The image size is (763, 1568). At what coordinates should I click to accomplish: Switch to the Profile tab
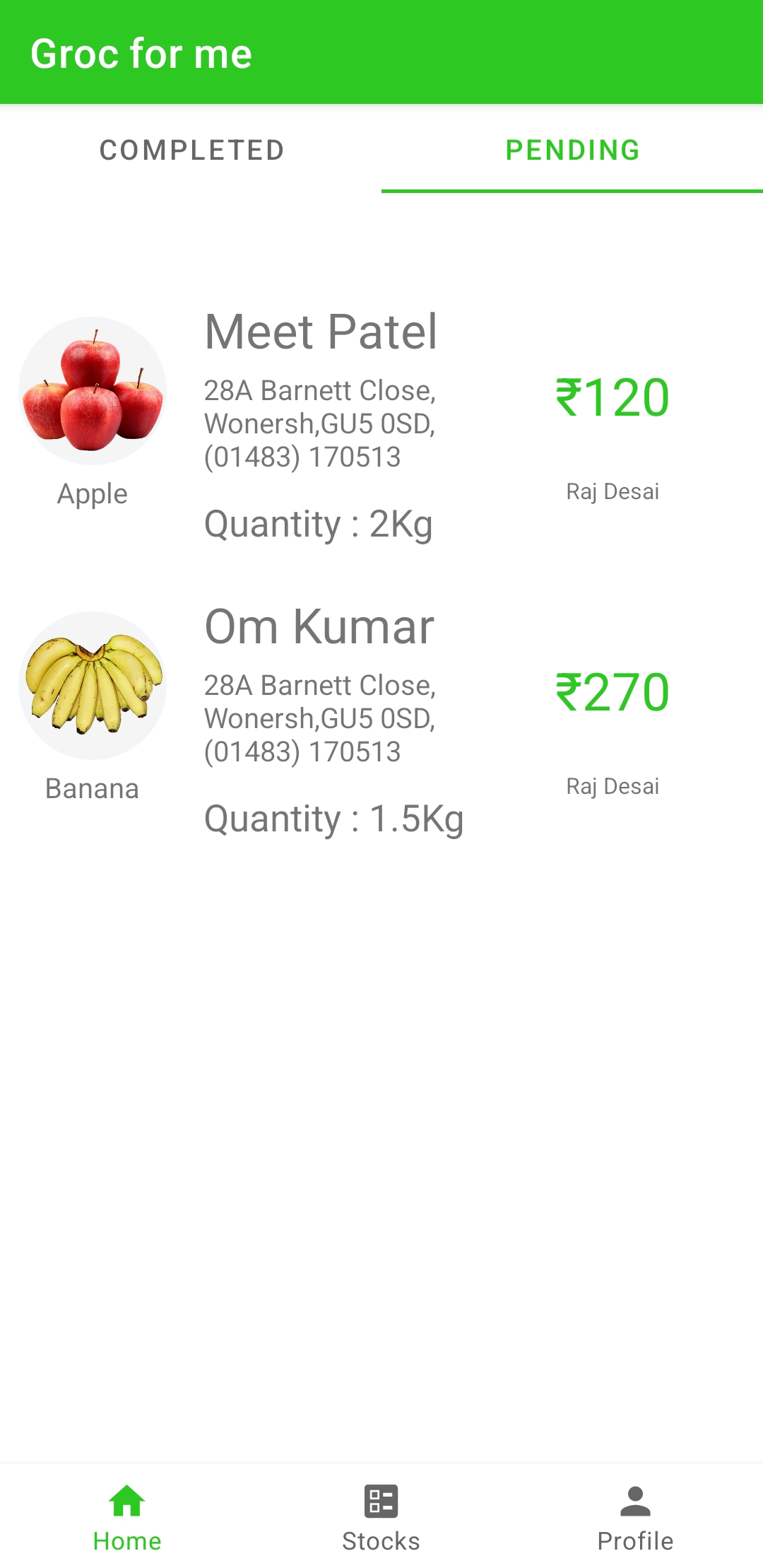[x=635, y=1517]
